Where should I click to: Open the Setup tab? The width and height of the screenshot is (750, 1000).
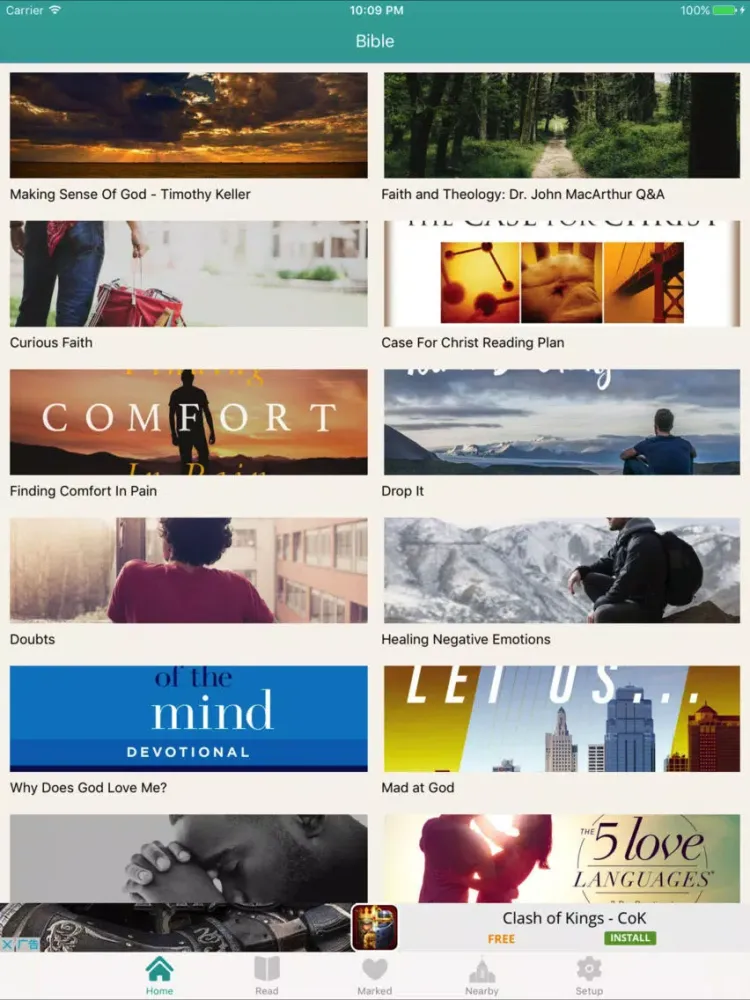point(589,975)
